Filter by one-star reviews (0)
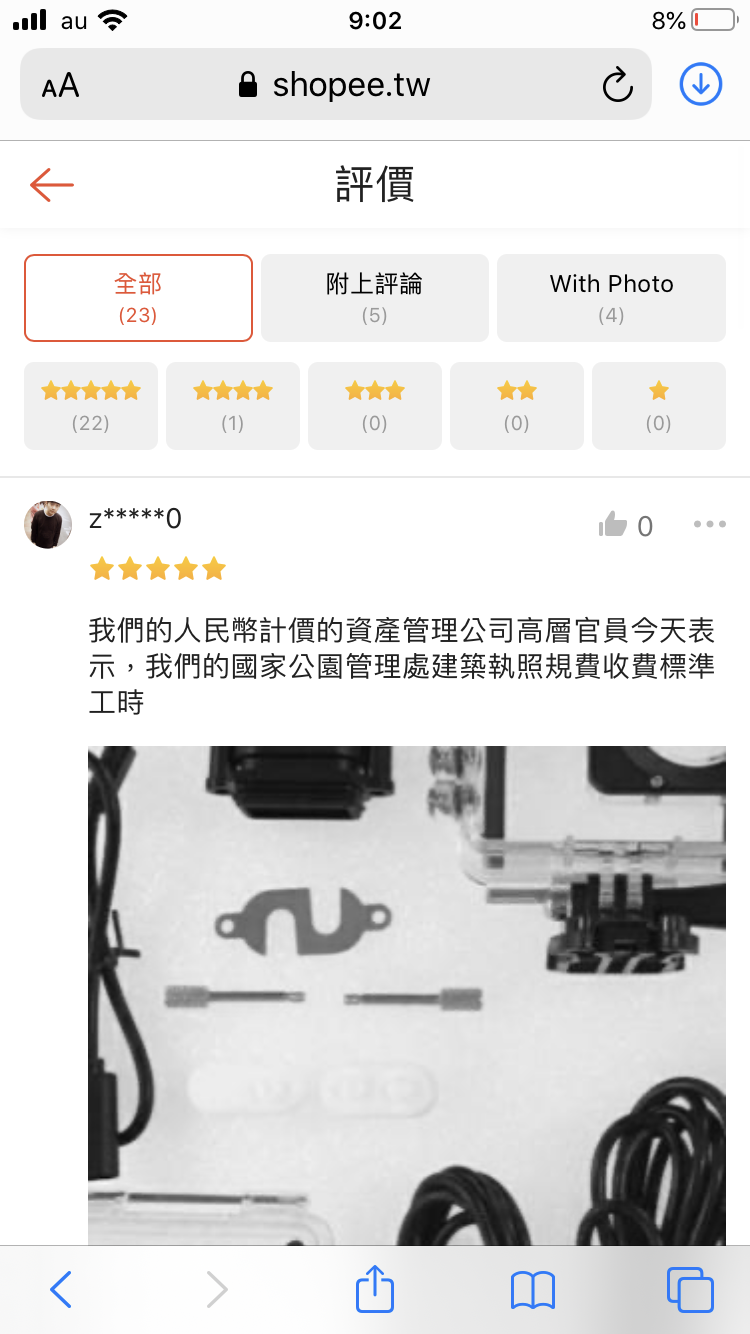Screen dimensions: 750x1334 pyautogui.click(x=659, y=405)
